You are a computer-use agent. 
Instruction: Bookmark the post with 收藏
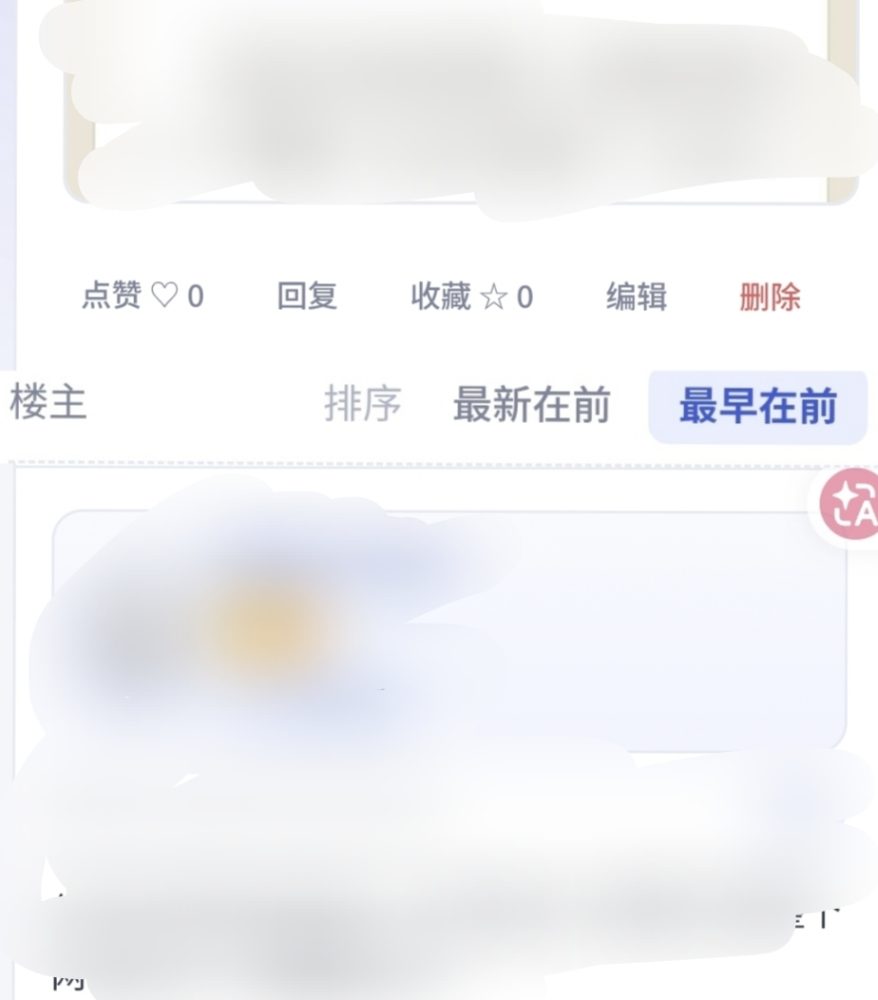(x=472, y=297)
